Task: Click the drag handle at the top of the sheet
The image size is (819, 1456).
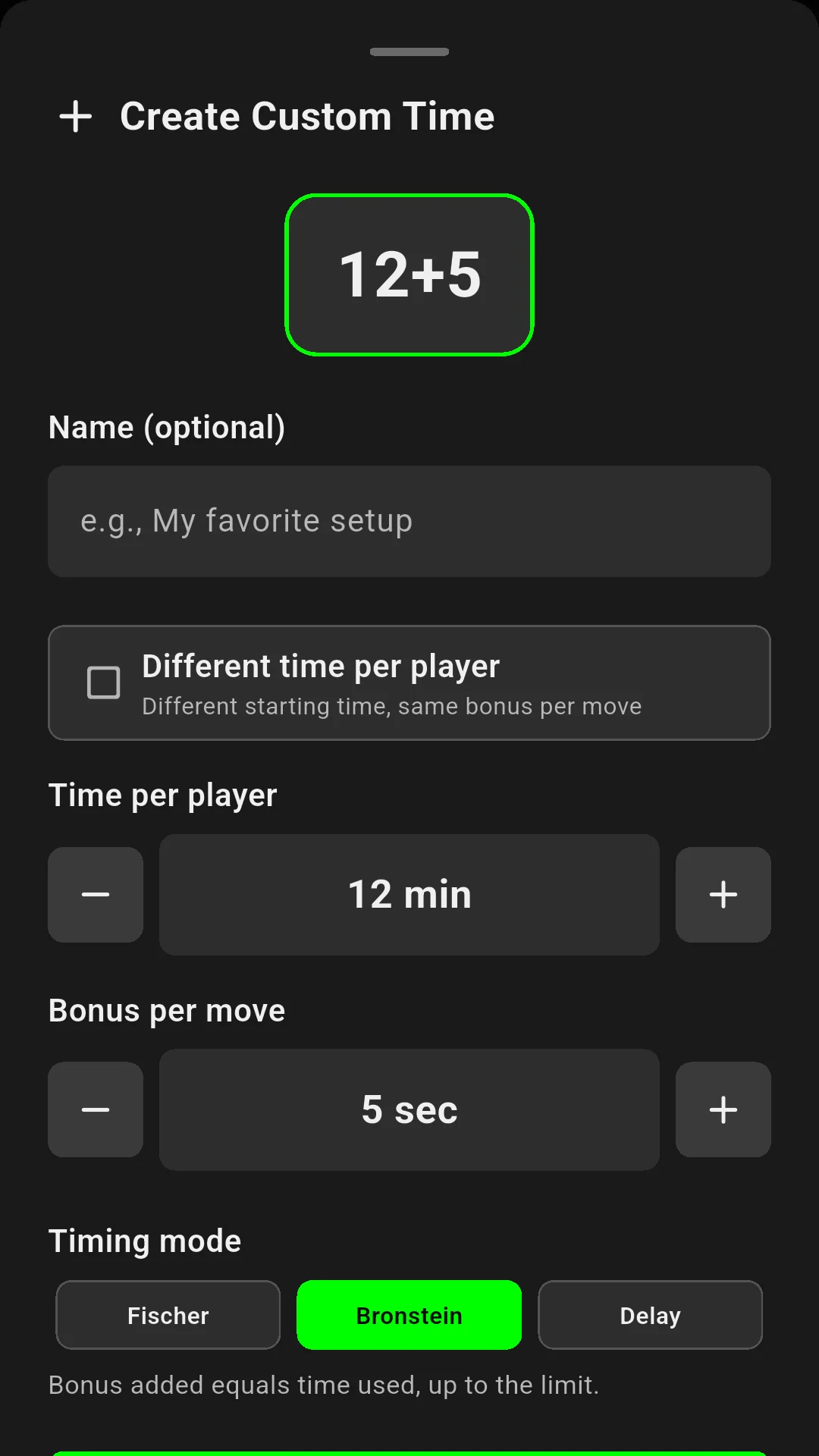Action: point(409,52)
